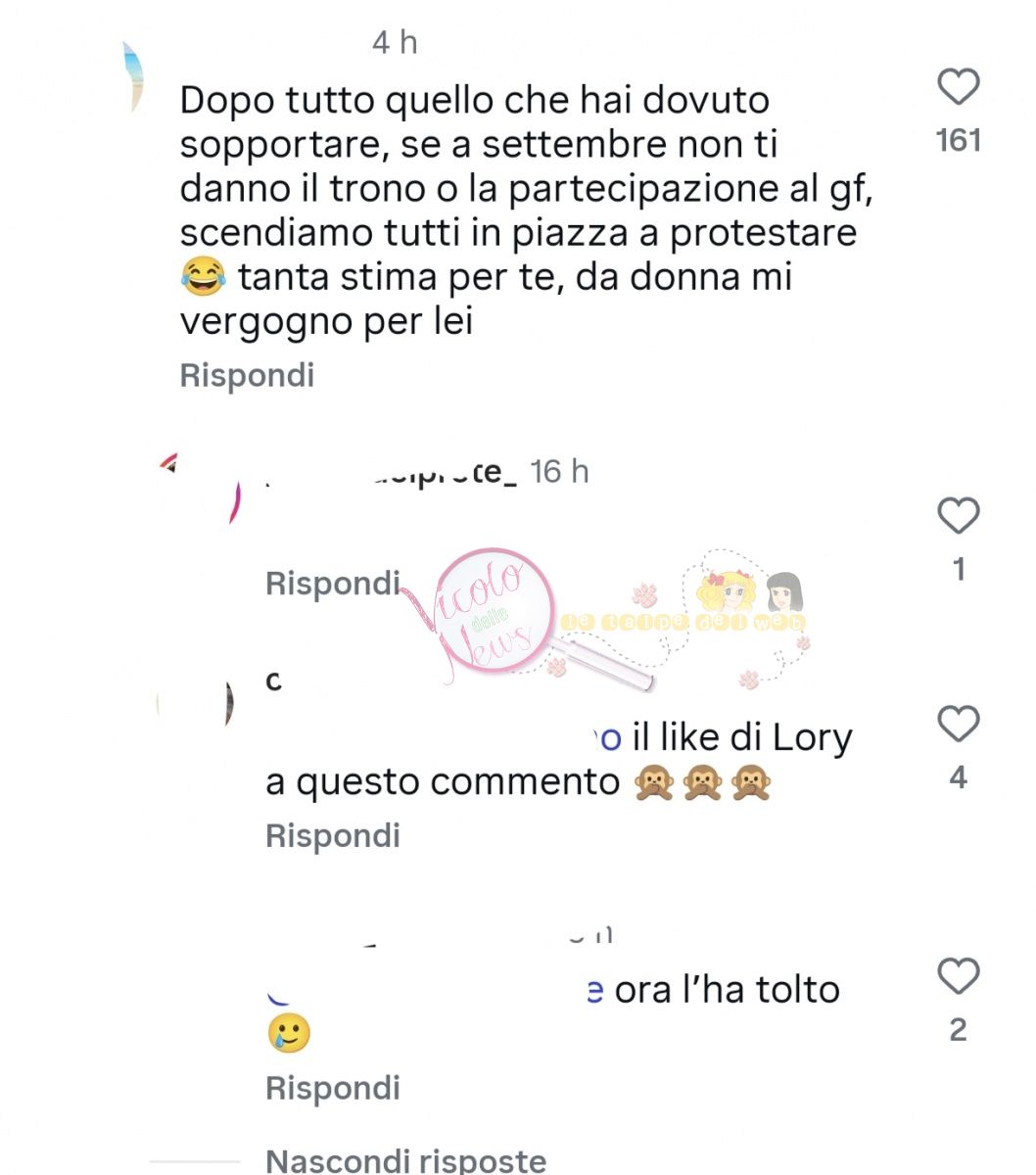The image size is (1036, 1175).
Task: Like the comment with 161 likes
Action: 958,87
